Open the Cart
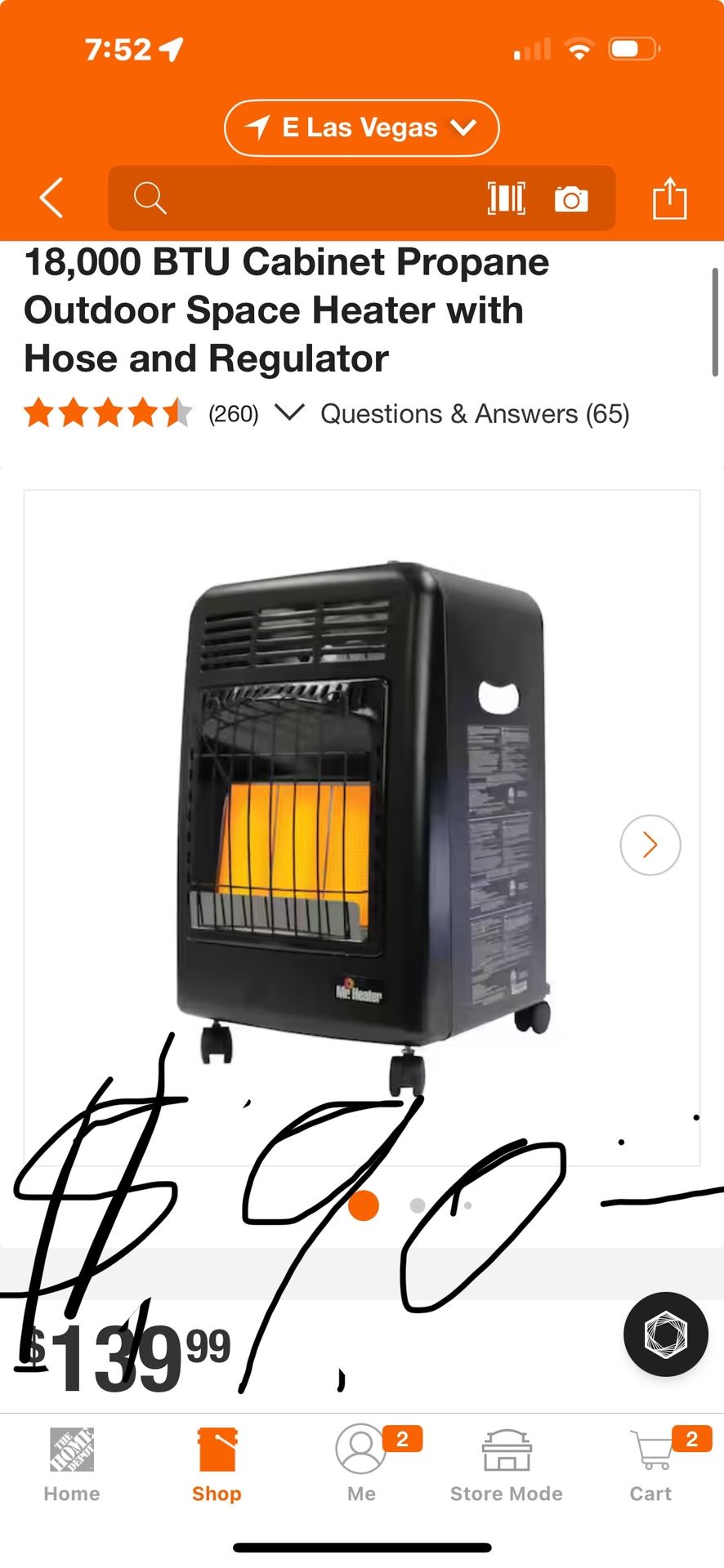The width and height of the screenshot is (724, 1568). tap(651, 1465)
